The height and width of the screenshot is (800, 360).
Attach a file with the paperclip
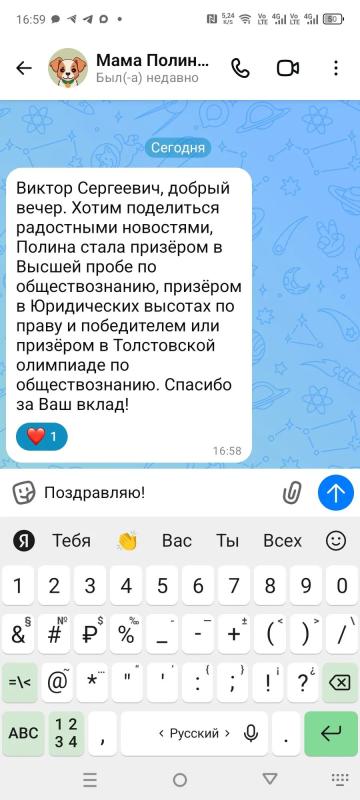click(x=292, y=493)
